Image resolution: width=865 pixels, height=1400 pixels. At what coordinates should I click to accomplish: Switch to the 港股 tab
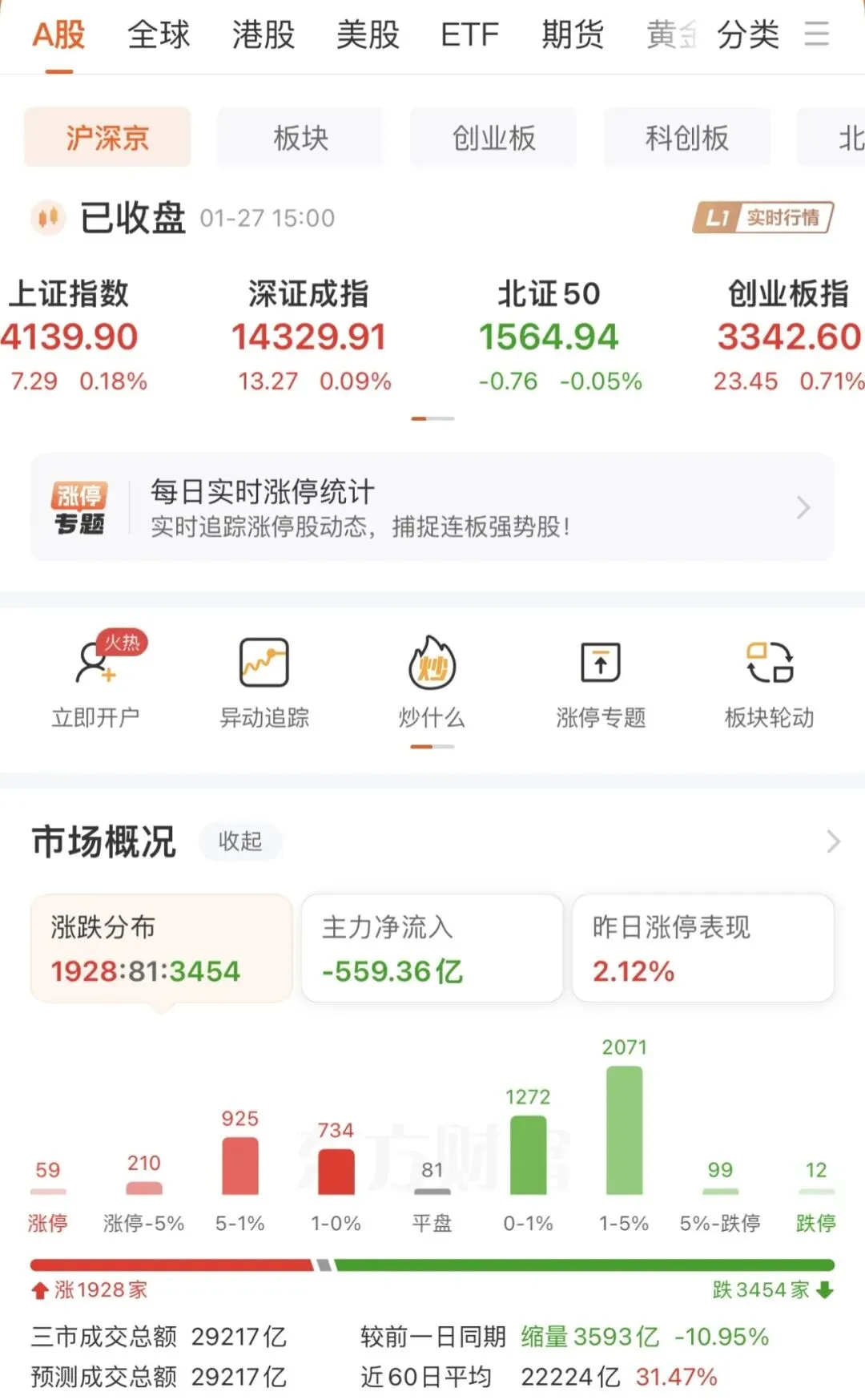[264, 35]
